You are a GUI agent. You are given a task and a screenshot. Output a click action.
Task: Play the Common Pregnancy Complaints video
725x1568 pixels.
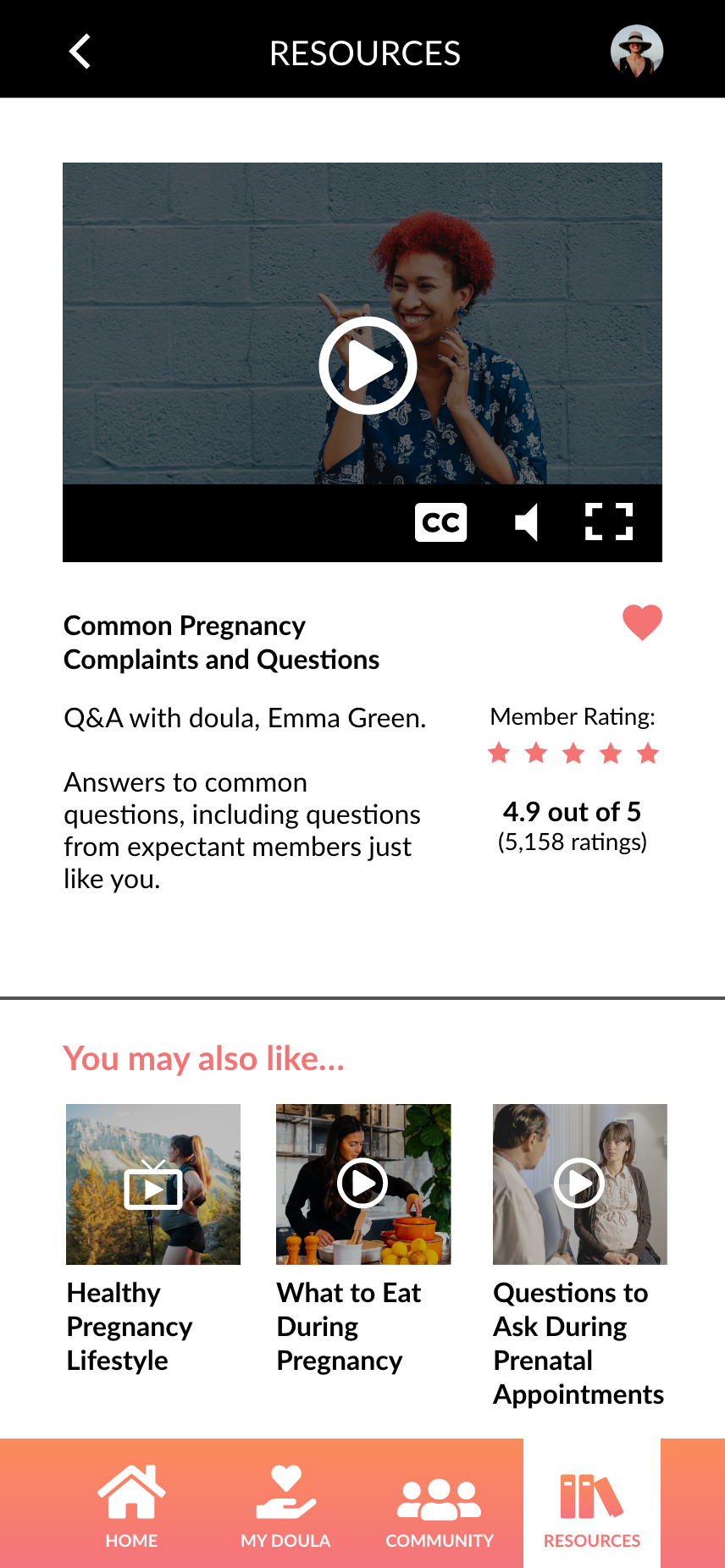point(368,366)
